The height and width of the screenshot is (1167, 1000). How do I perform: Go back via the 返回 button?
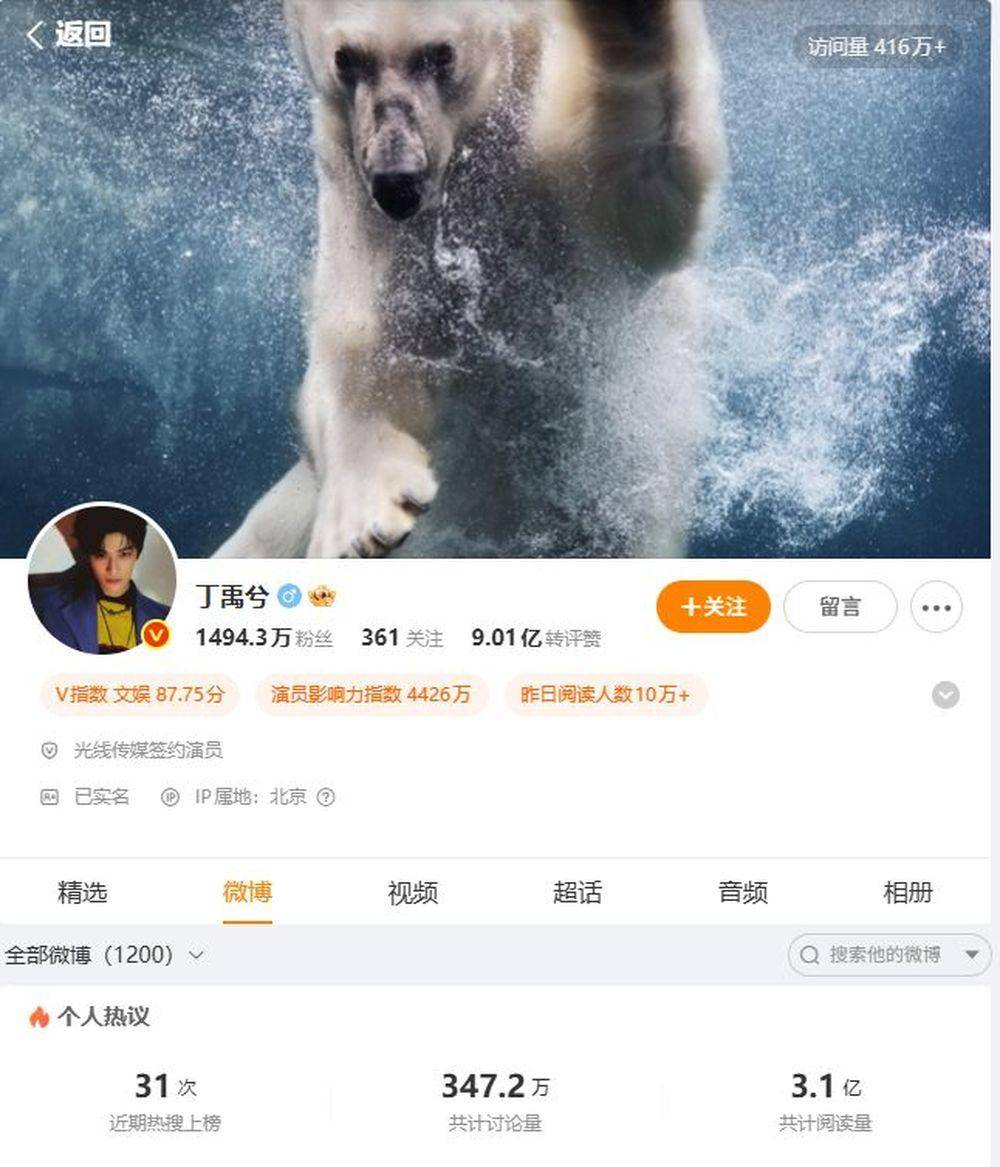[x=68, y=35]
